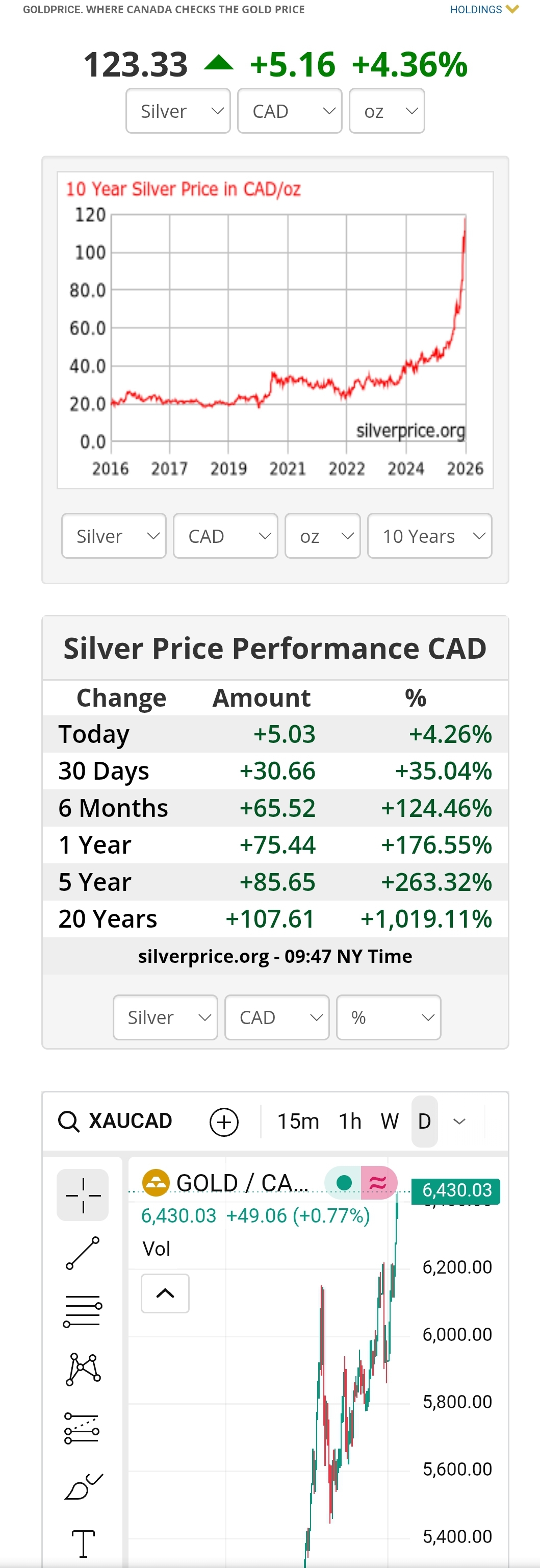Open the 10 Years timeframe dropdown
The image size is (540, 1568).
point(429,536)
